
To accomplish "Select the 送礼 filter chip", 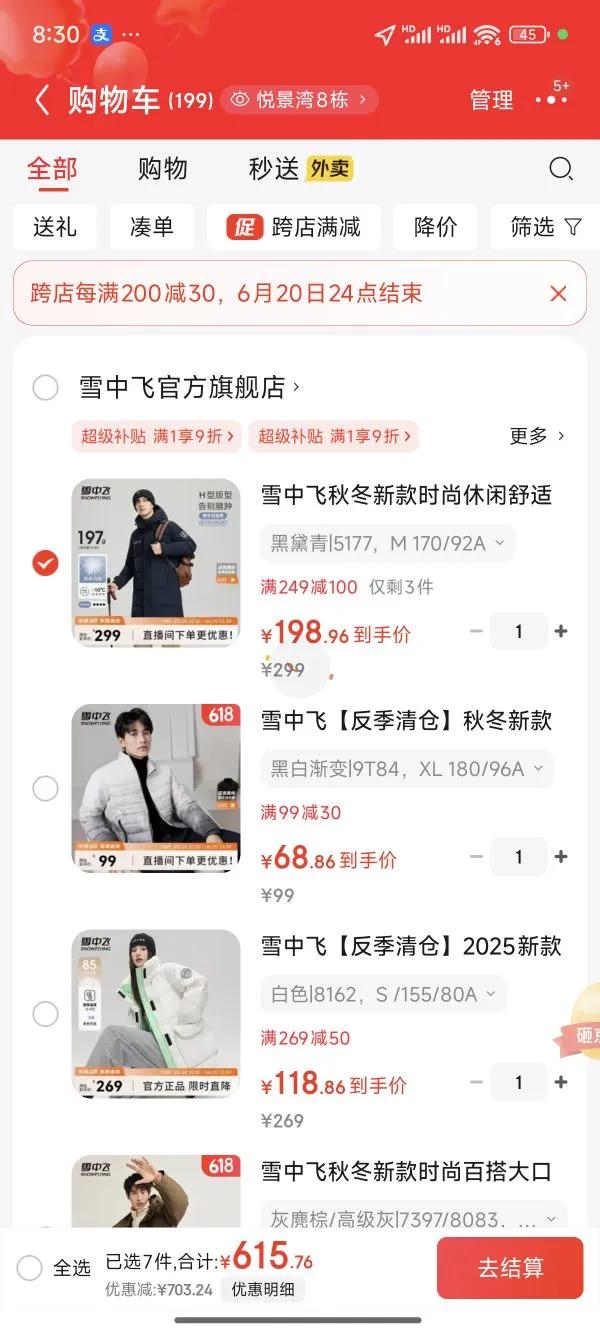I will click(55, 227).
